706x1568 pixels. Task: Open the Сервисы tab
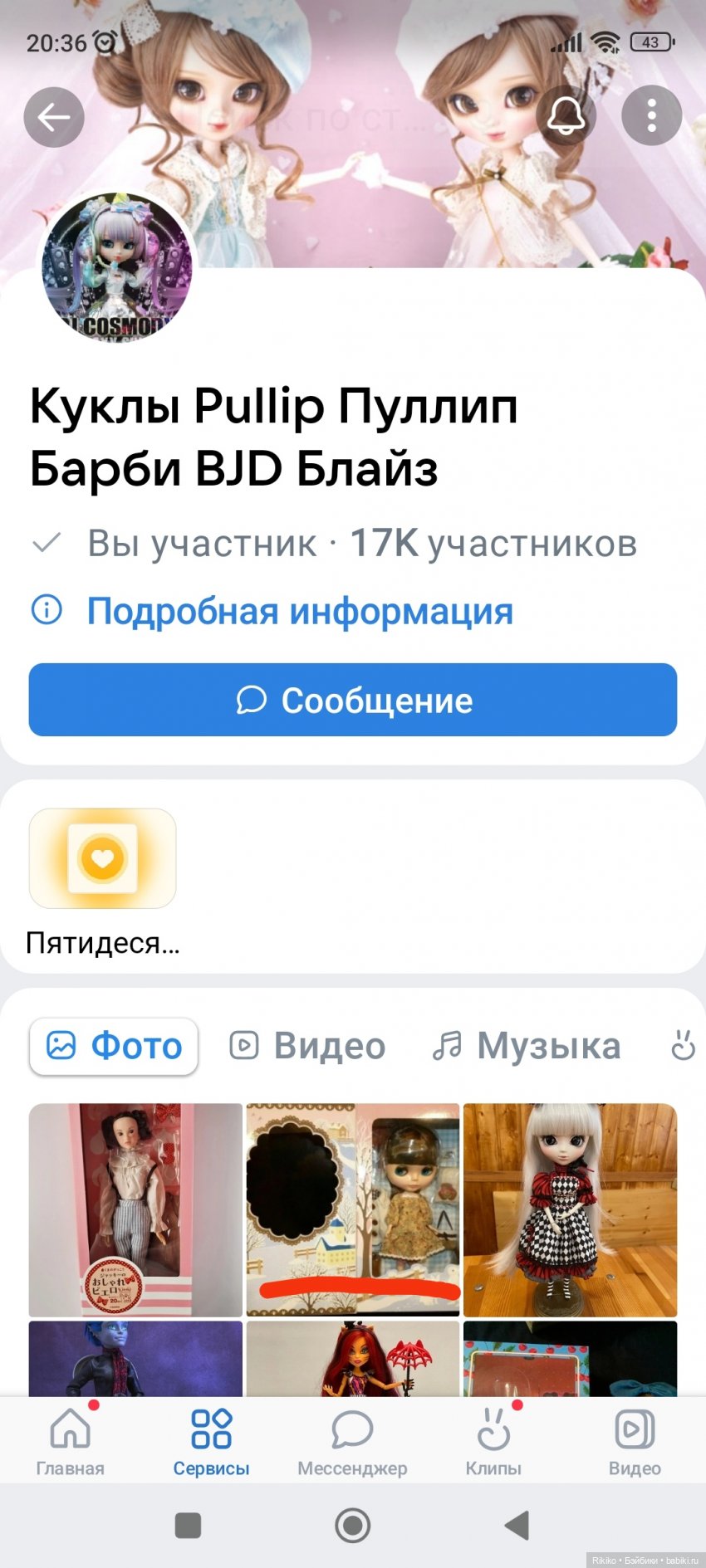[211, 1442]
